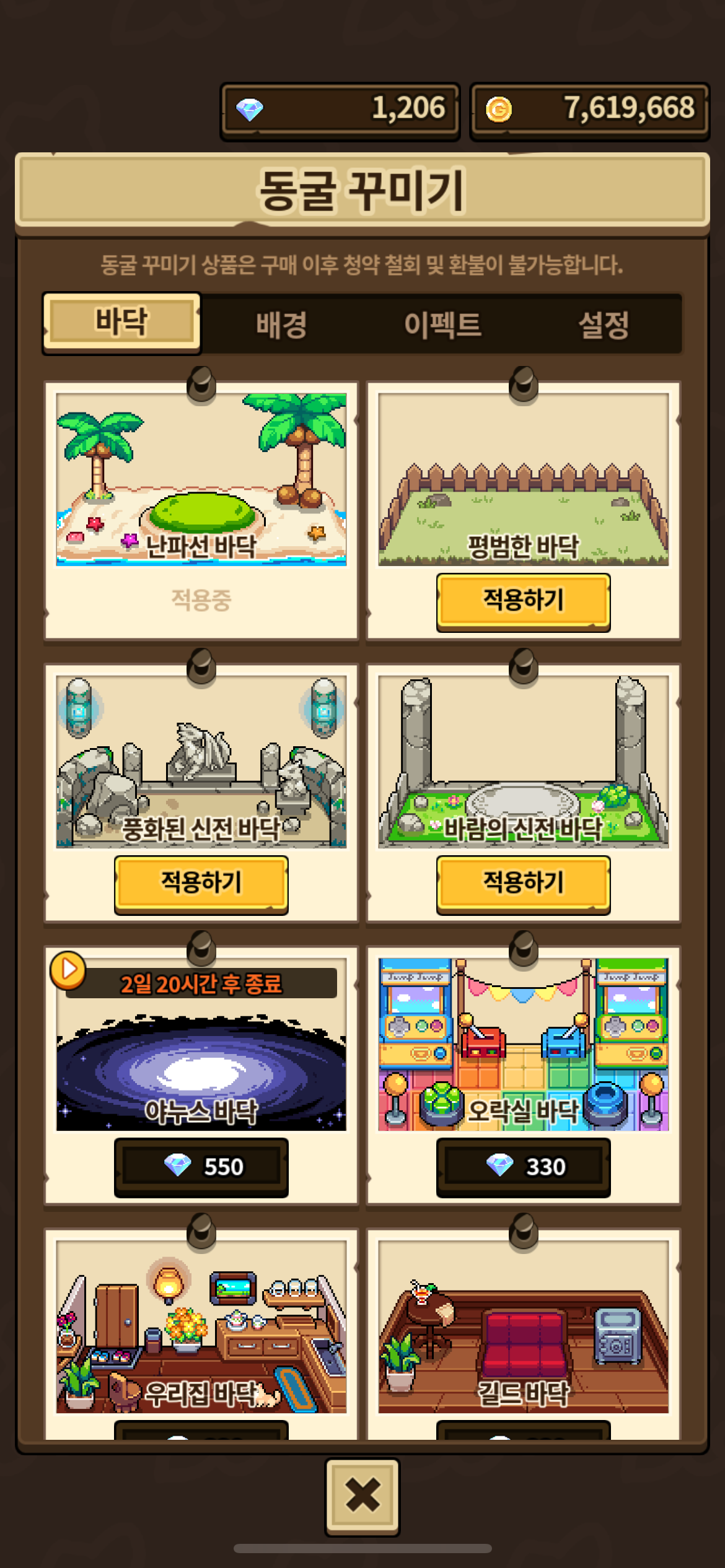Select the 바닥 tab
Screen dimensions: 725x1568
122,322
